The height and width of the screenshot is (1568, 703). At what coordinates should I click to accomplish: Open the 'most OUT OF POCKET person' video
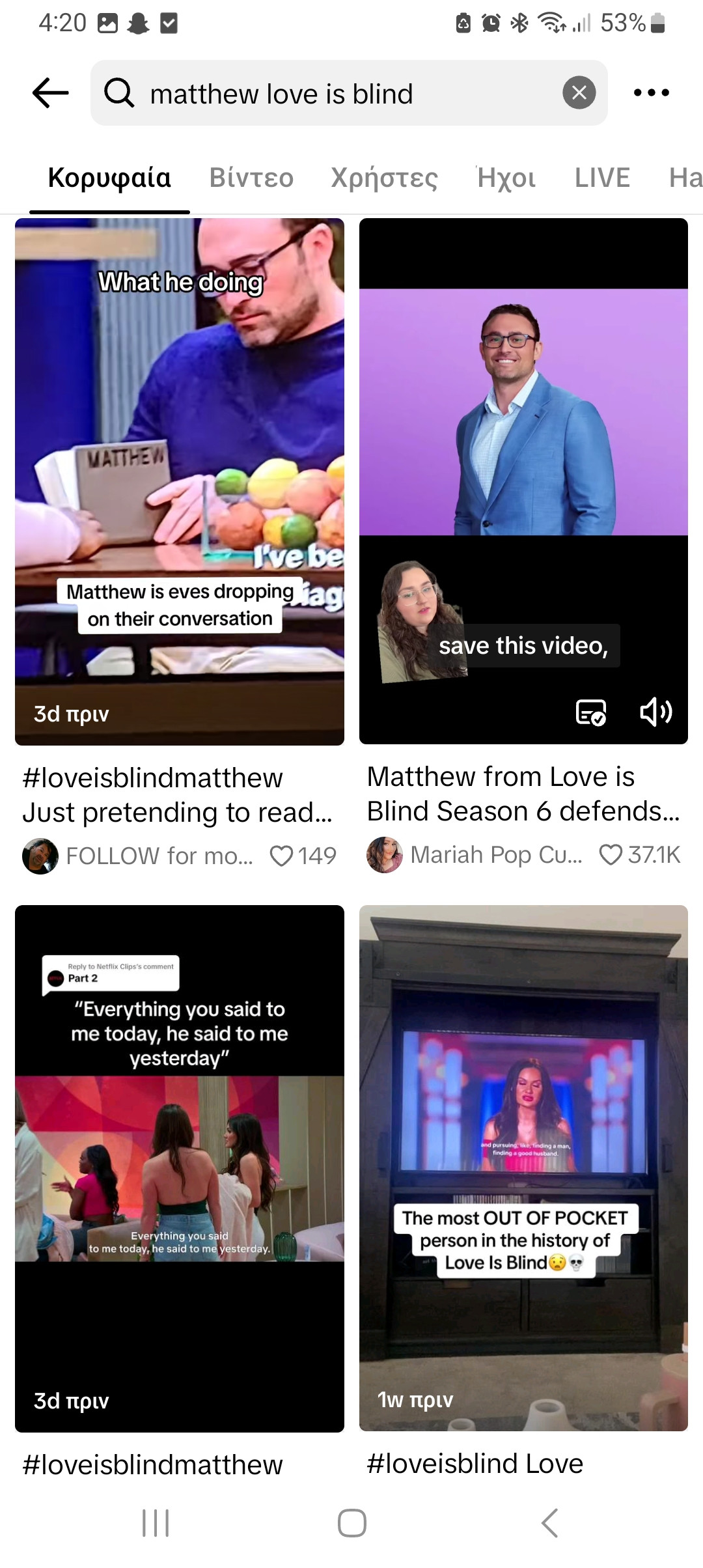pyautogui.click(x=523, y=1168)
